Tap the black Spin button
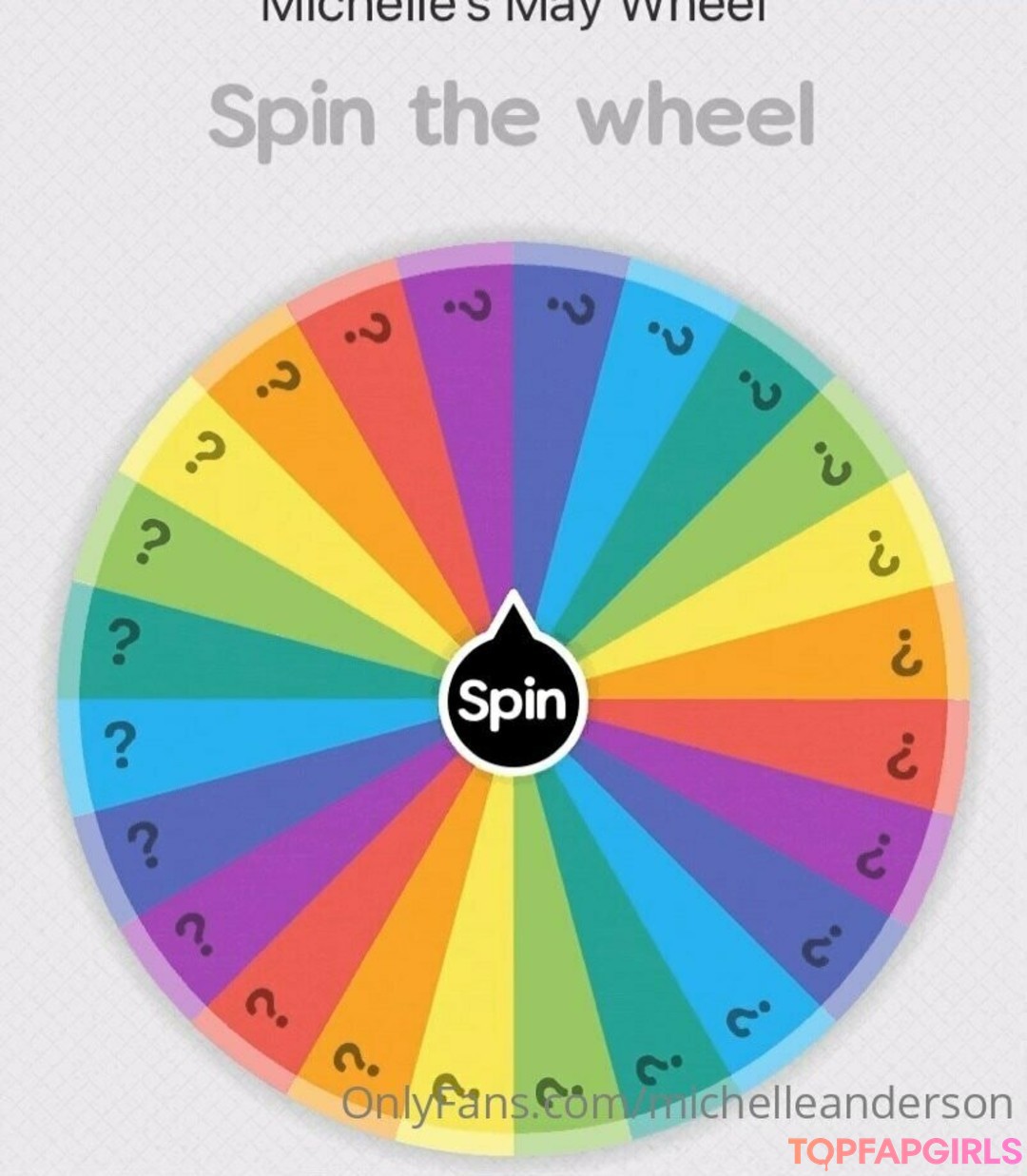 click(x=513, y=702)
